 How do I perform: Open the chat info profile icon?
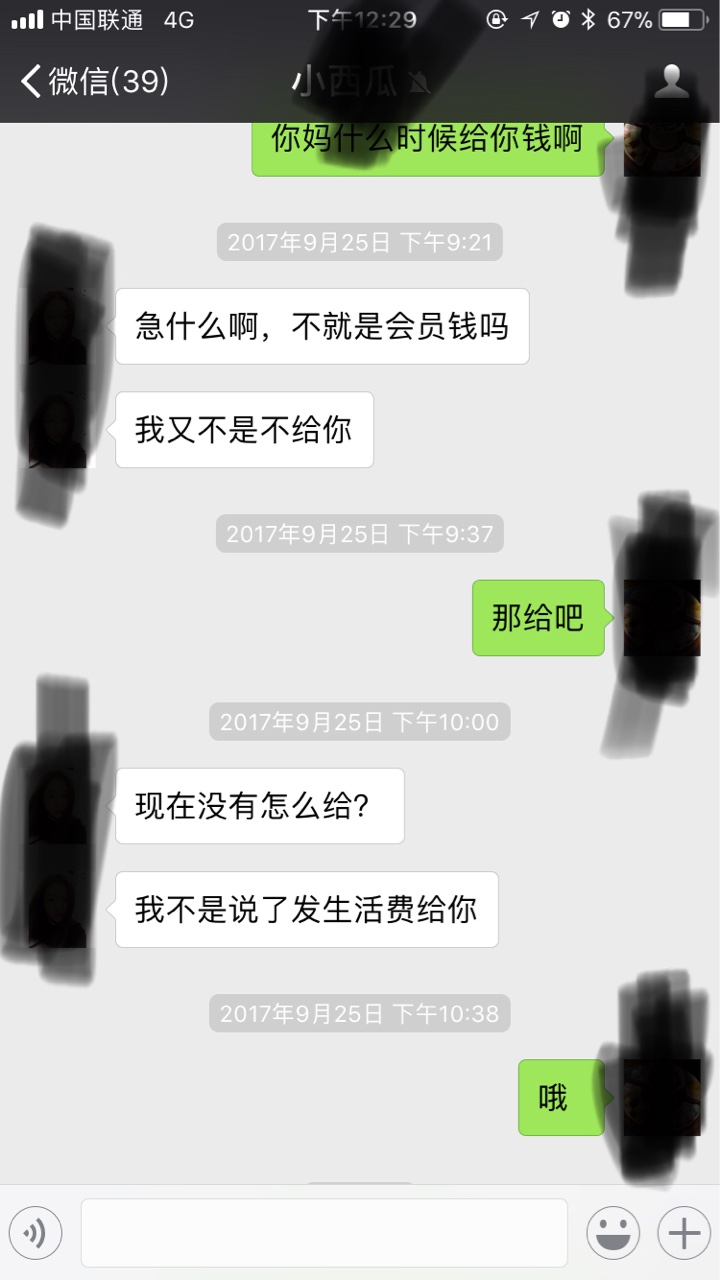tap(672, 82)
